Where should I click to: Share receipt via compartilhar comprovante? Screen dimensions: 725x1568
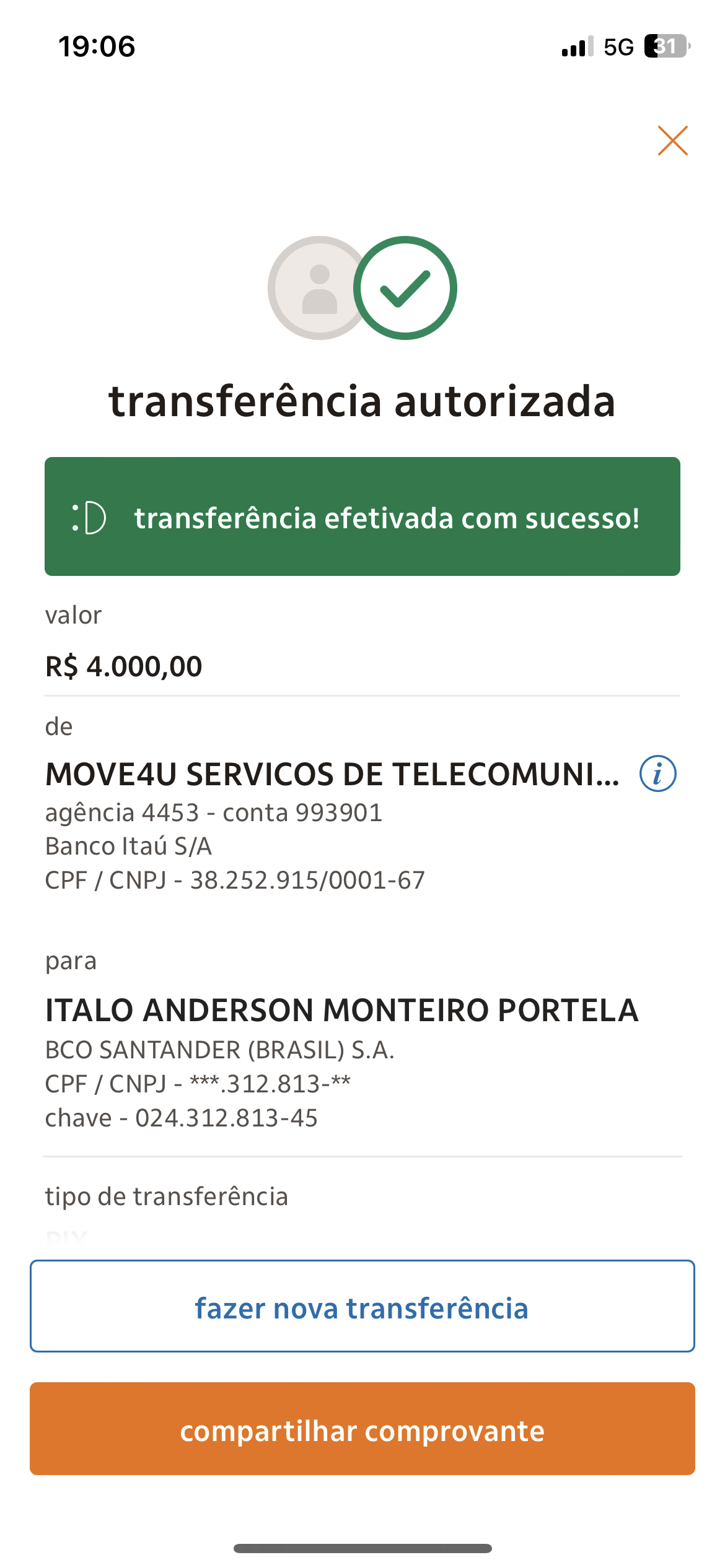pyautogui.click(x=362, y=1429)
